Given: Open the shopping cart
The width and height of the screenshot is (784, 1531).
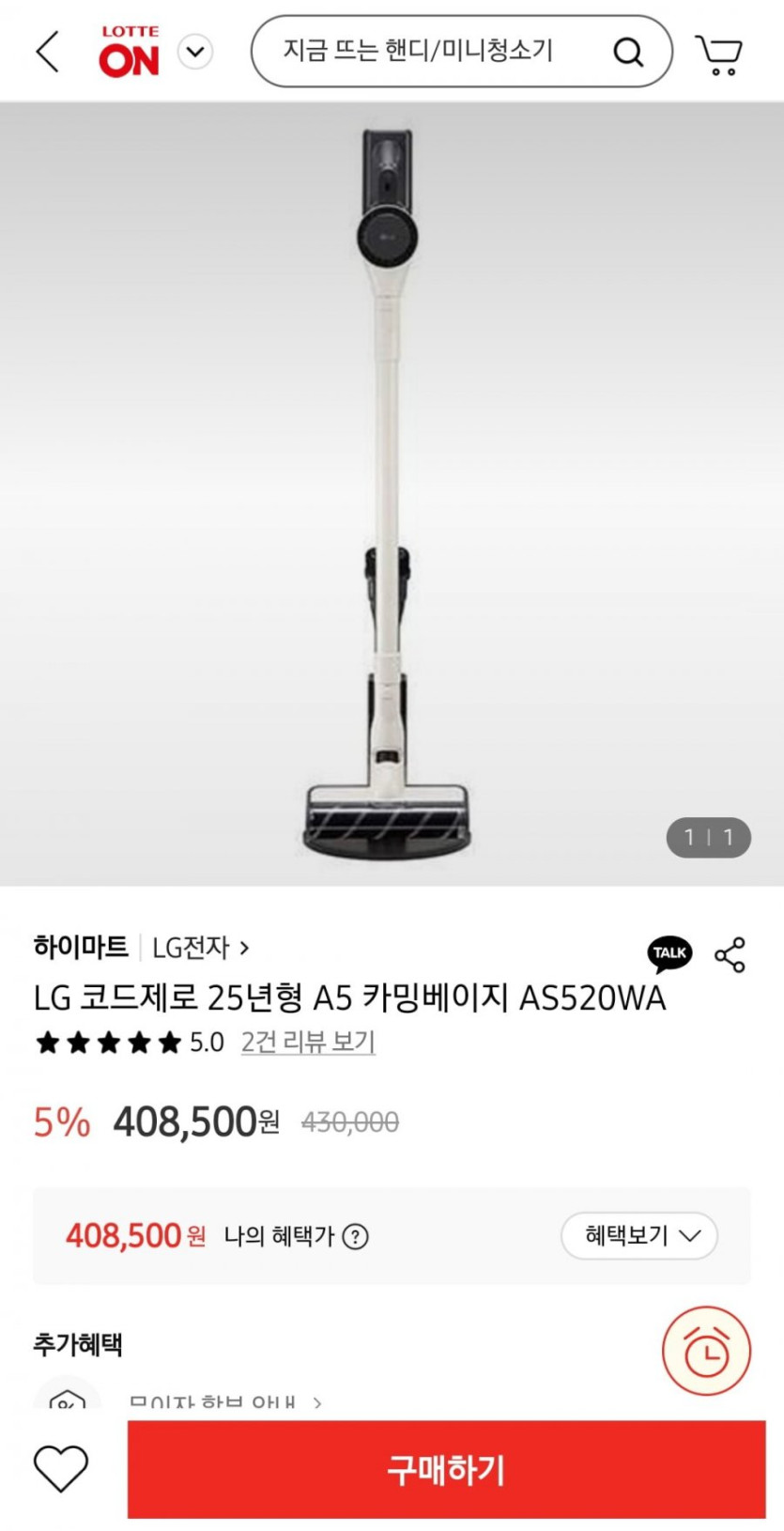Looking at the screenshot, I should click(x=719, y=54).
